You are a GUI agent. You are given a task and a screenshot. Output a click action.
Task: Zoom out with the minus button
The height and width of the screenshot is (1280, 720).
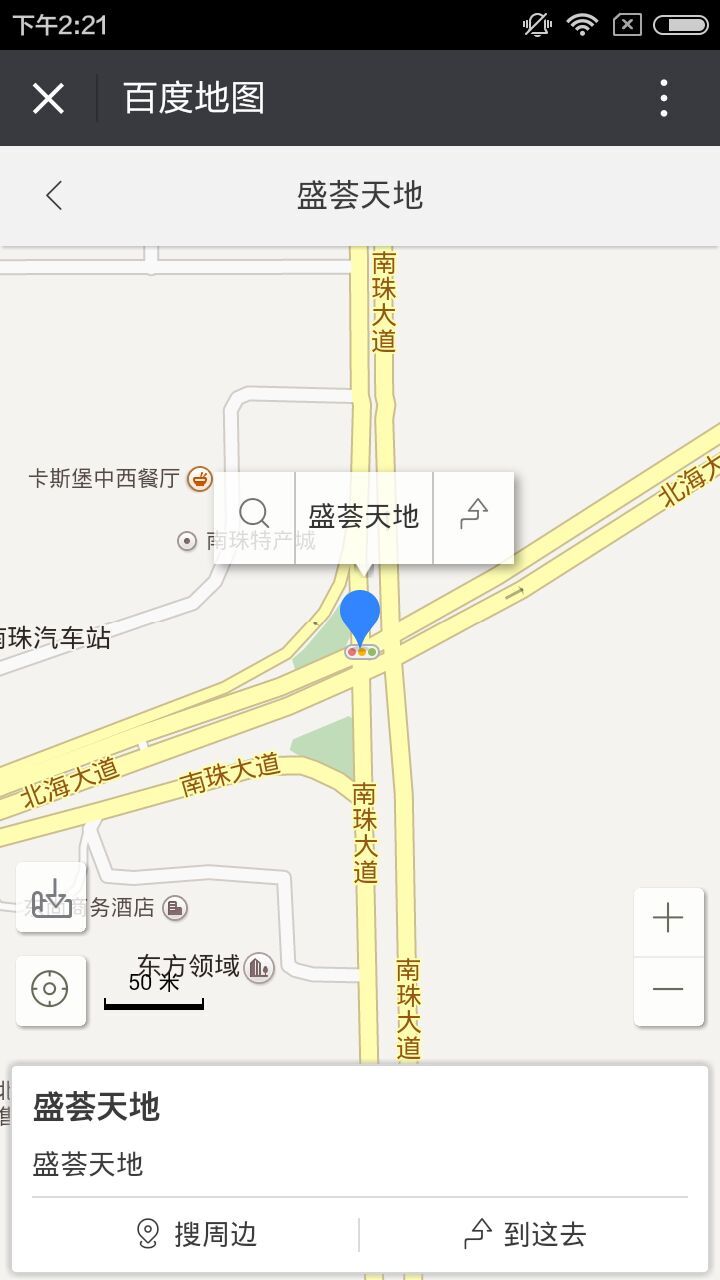coord(668,990)
